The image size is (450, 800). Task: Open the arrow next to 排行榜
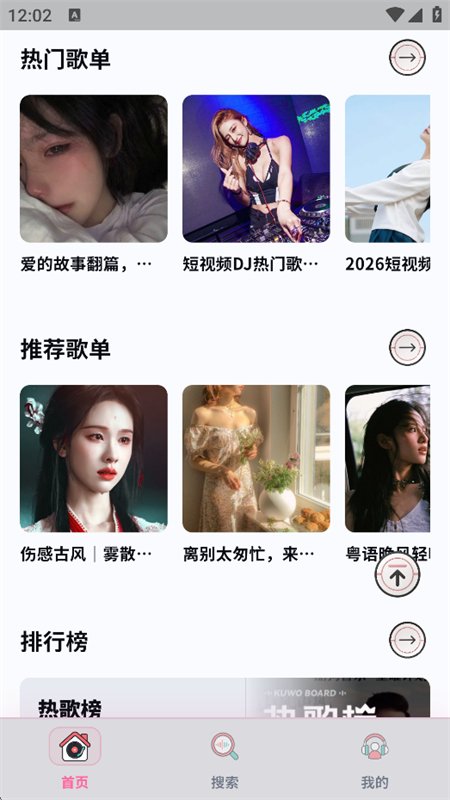[407, 640]
